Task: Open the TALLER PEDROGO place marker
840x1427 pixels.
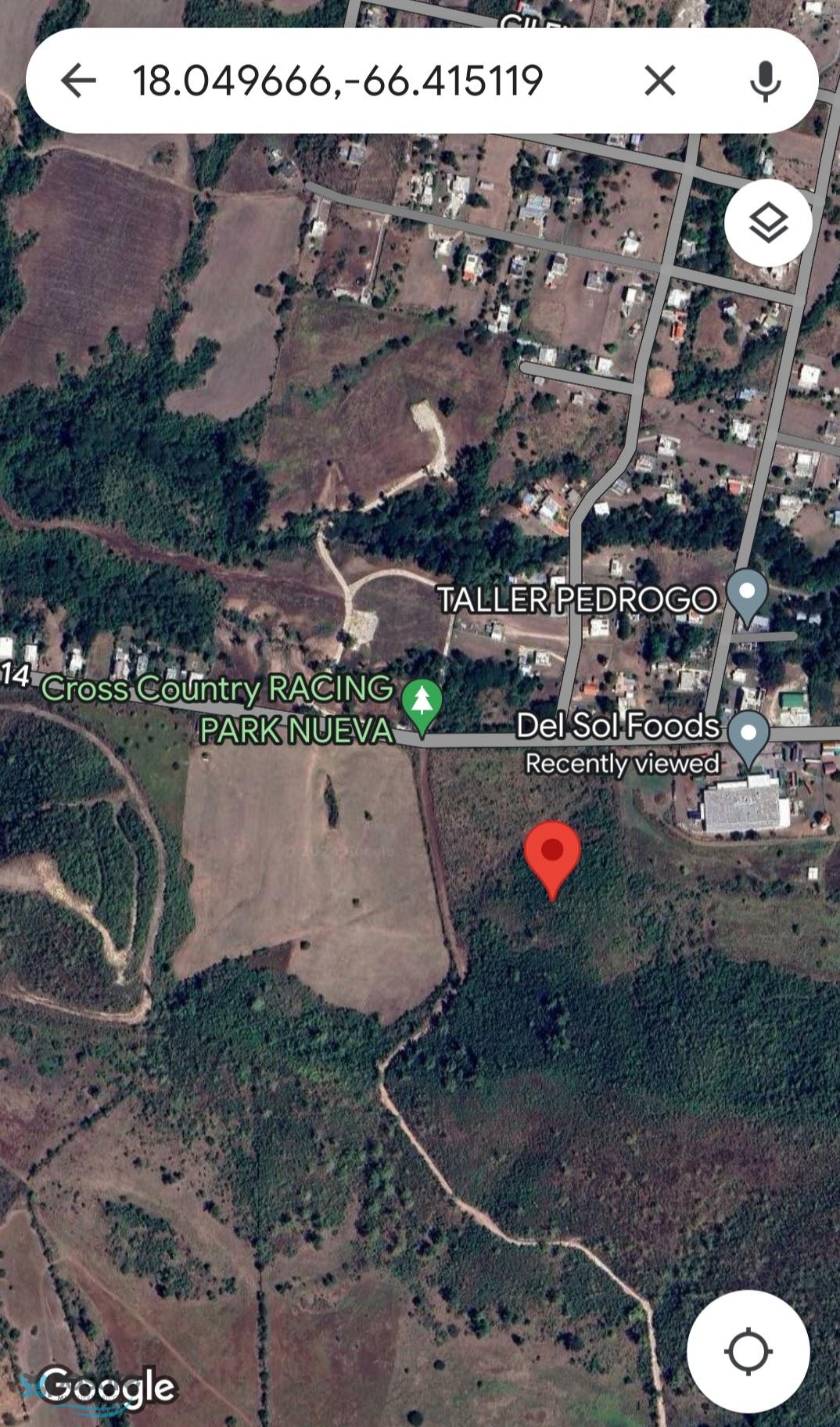Action: [747, 596]
